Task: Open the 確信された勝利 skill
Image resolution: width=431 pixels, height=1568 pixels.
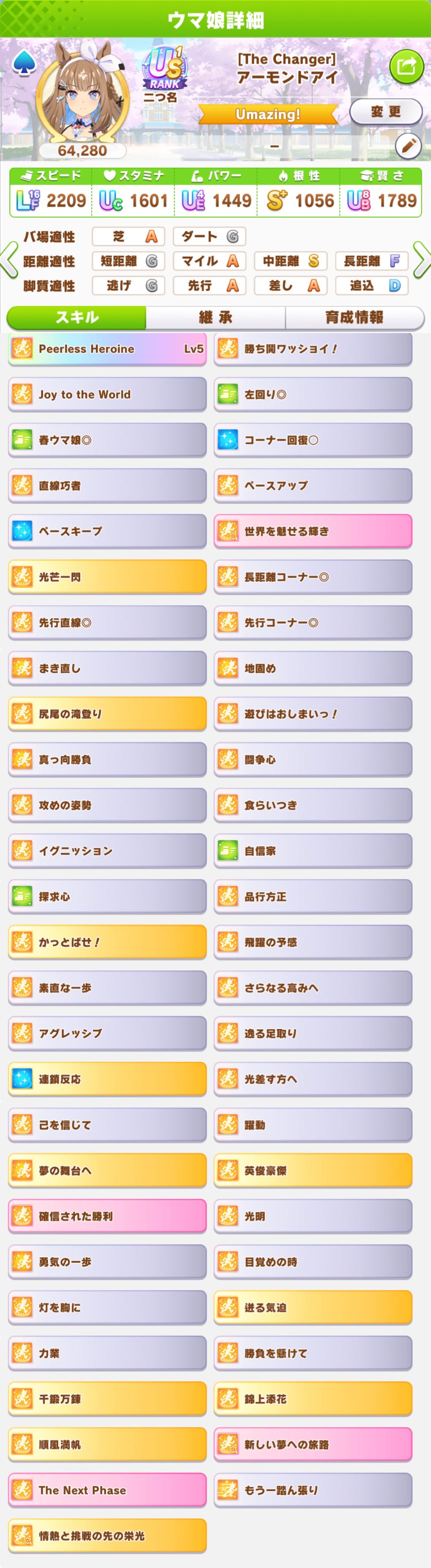Action: [x=107, y=1216]
